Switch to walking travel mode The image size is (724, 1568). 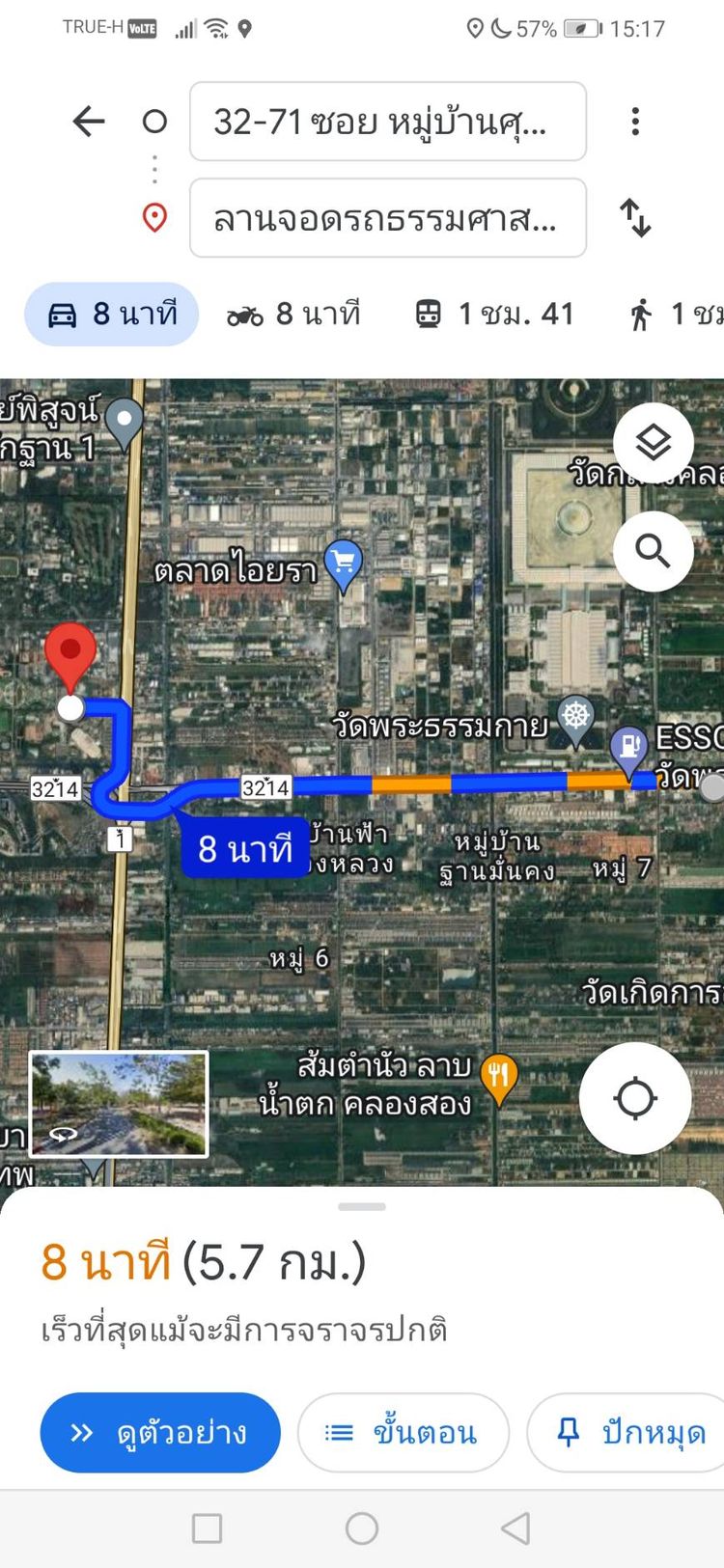[x=676, y=315]
